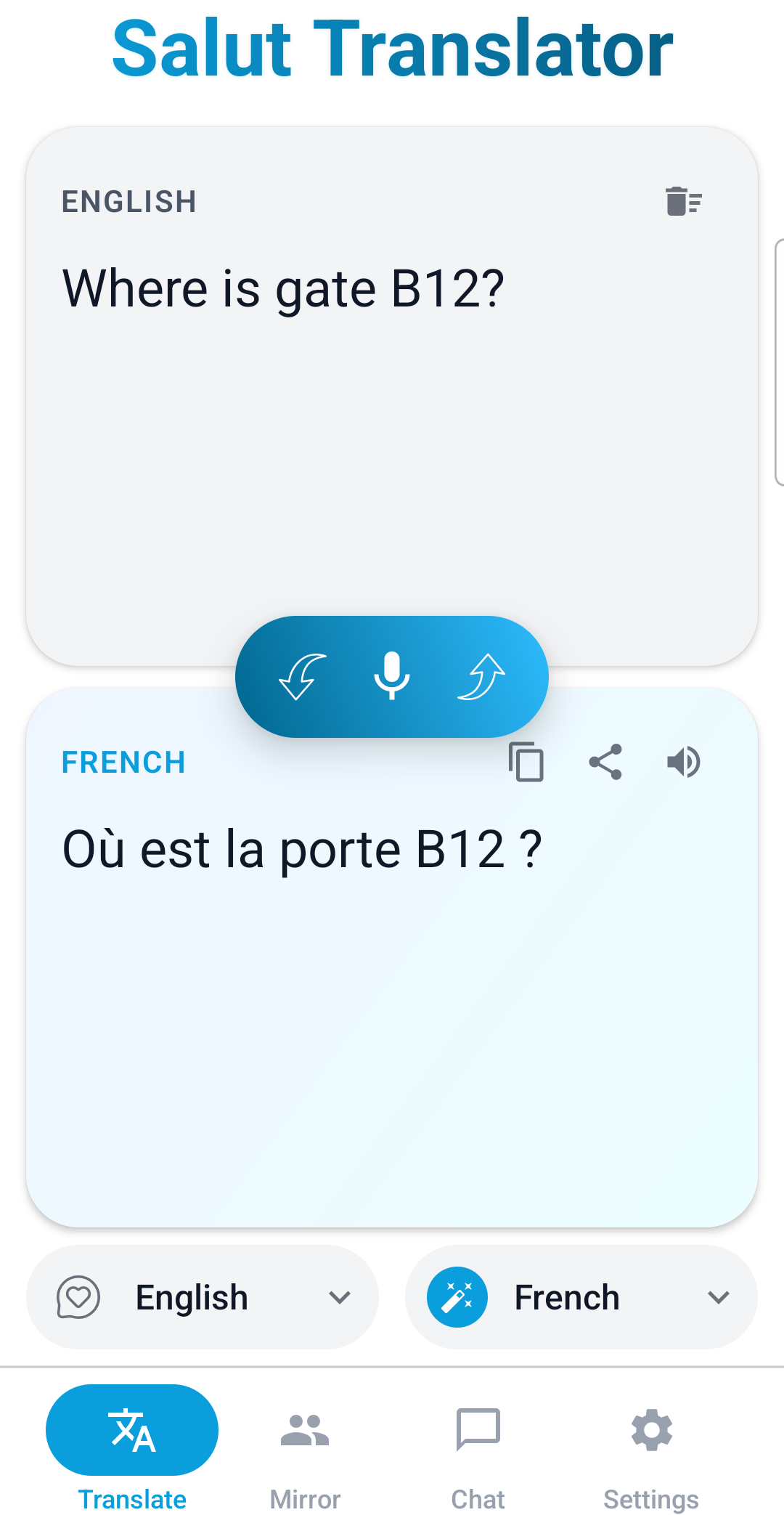This screenshot has width=784, height=1515.
Task: Tap the right swap arrow
Action: tap(481, 676)
